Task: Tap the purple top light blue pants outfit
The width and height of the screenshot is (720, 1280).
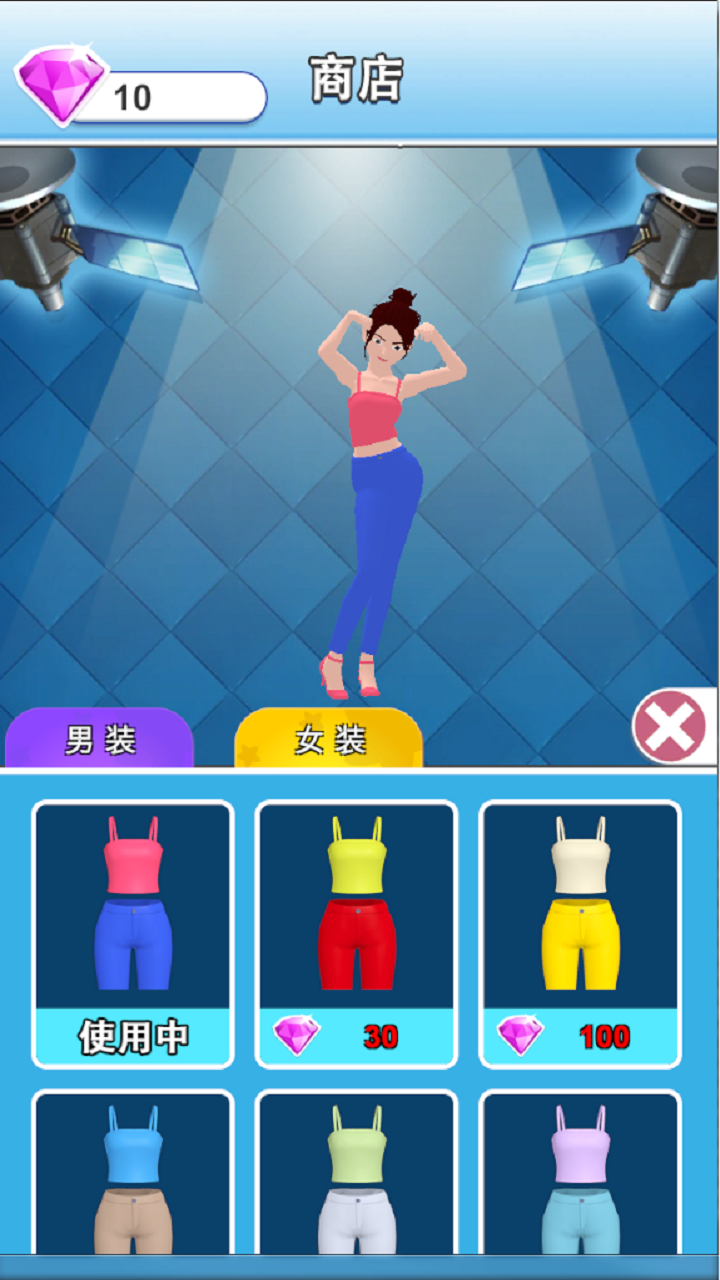Action: pos(581,1175)
